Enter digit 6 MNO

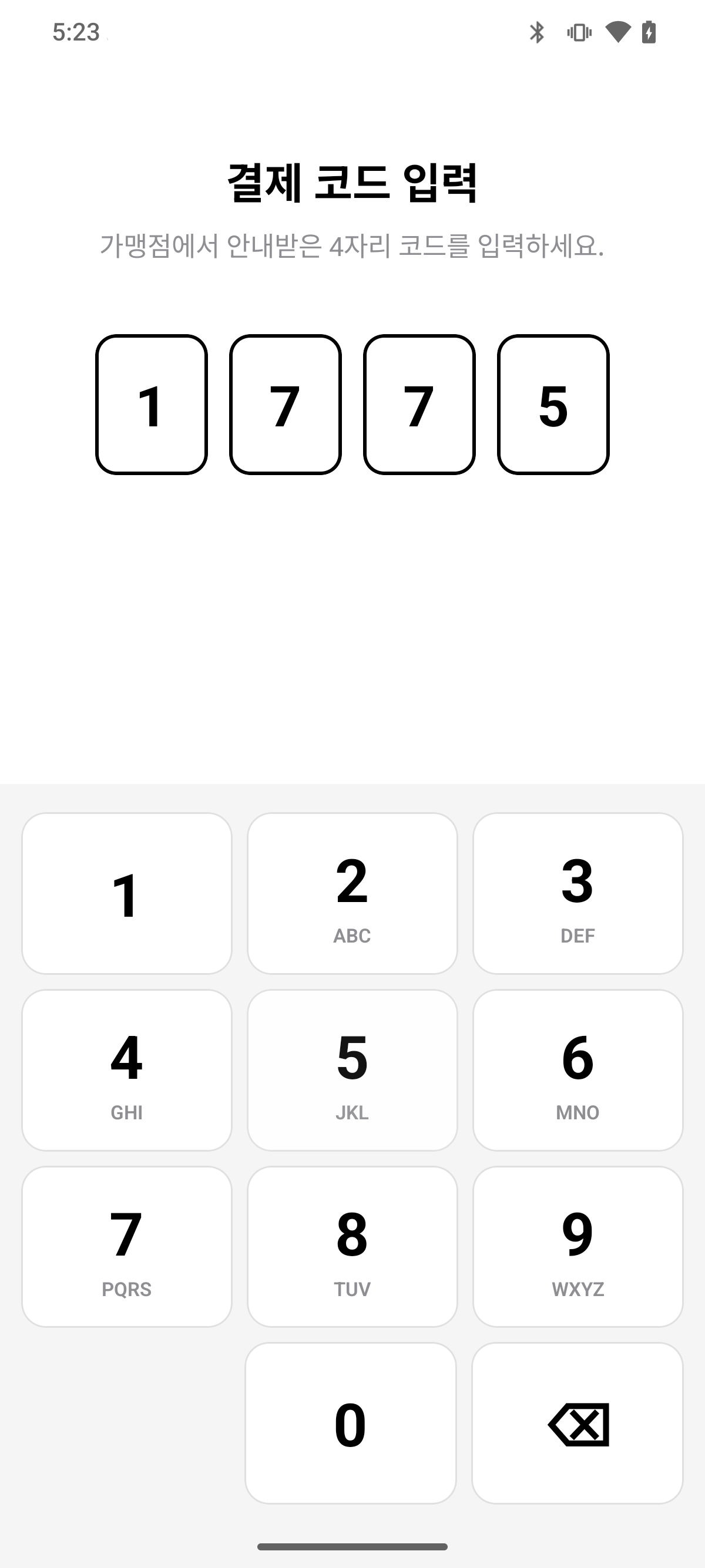[577, 1069]
